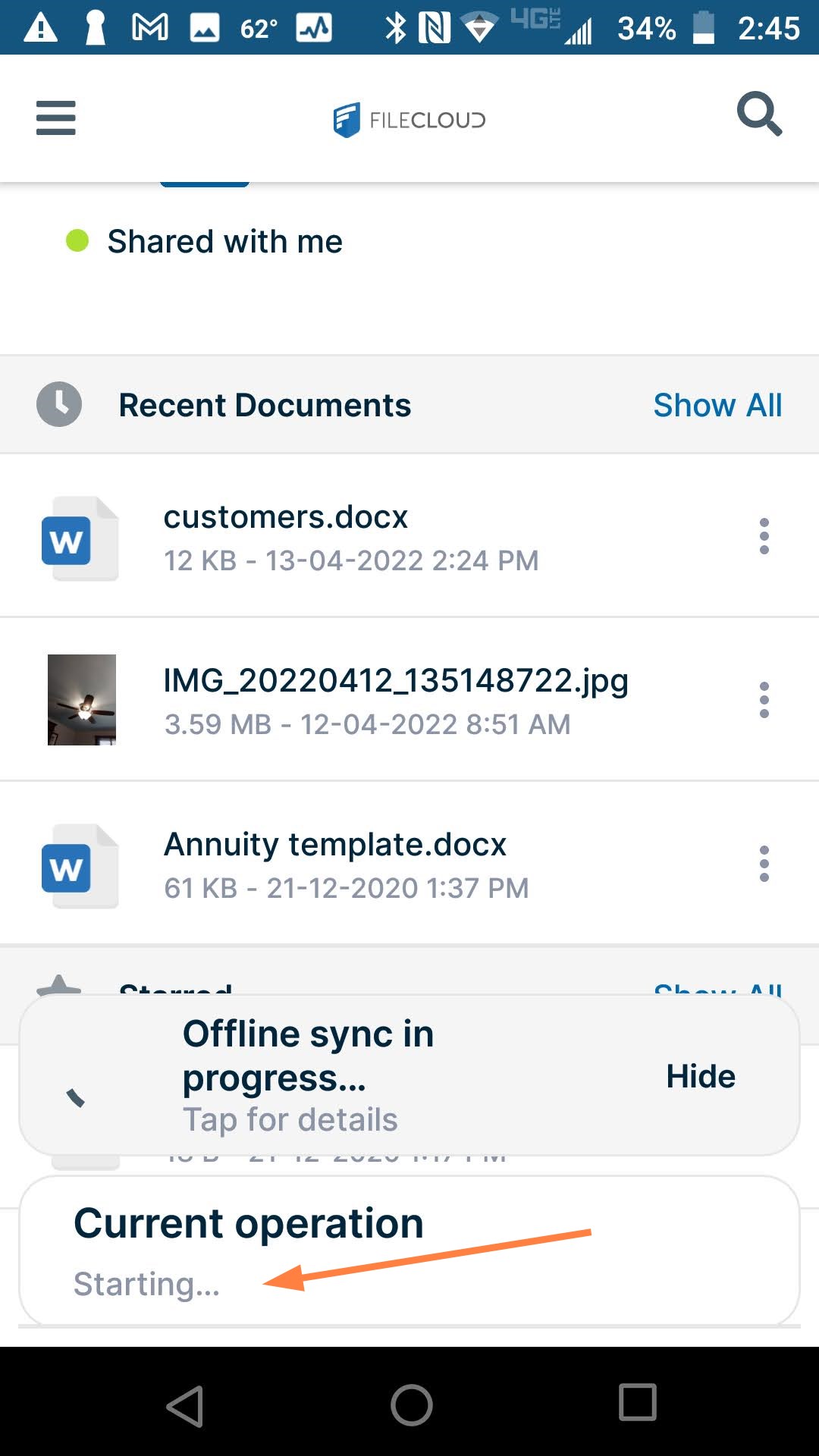Open the options menu for IMG_20220412_135148722.jpg
This screenshot has width=819, height=1456.
click(x=764, y=700)
